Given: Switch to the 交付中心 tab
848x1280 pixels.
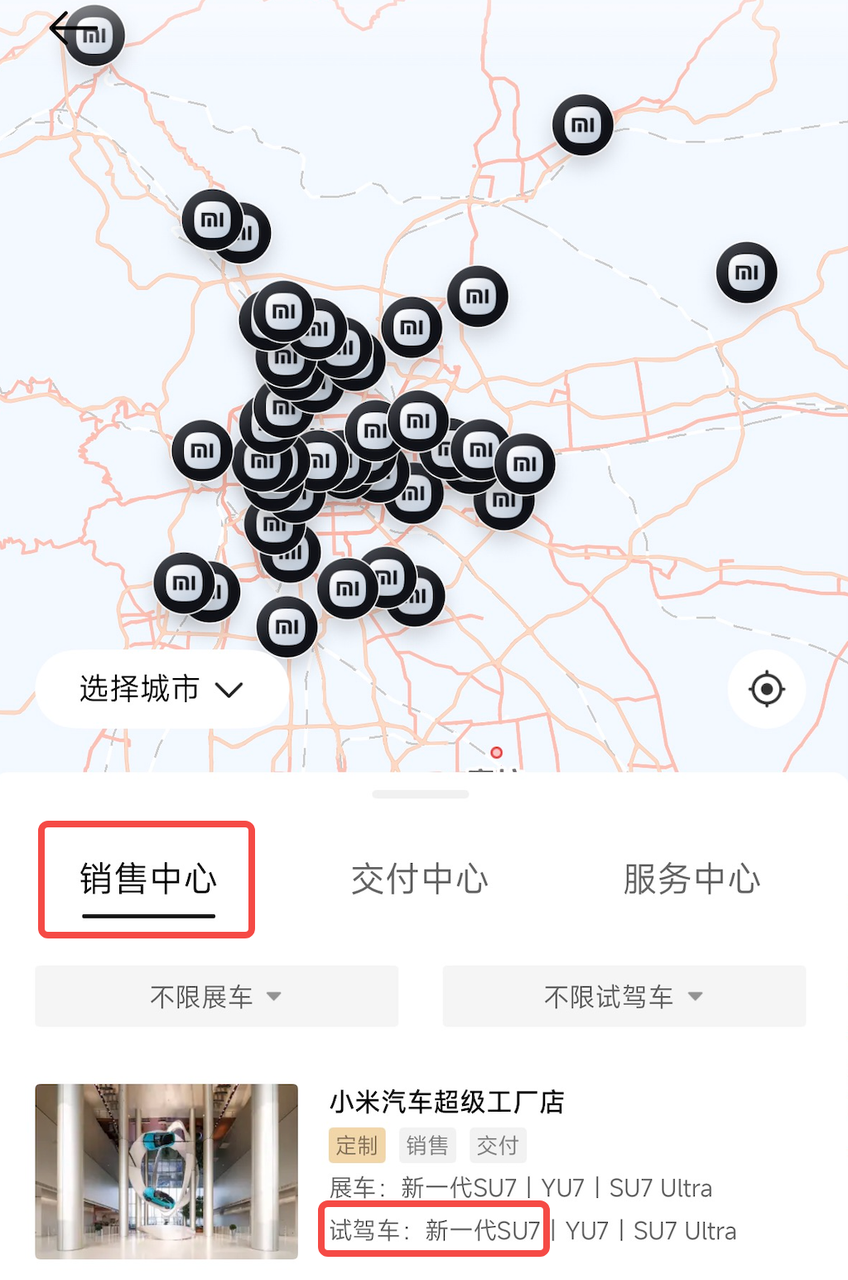Looking at the screenshot, I should pos(419,879).
